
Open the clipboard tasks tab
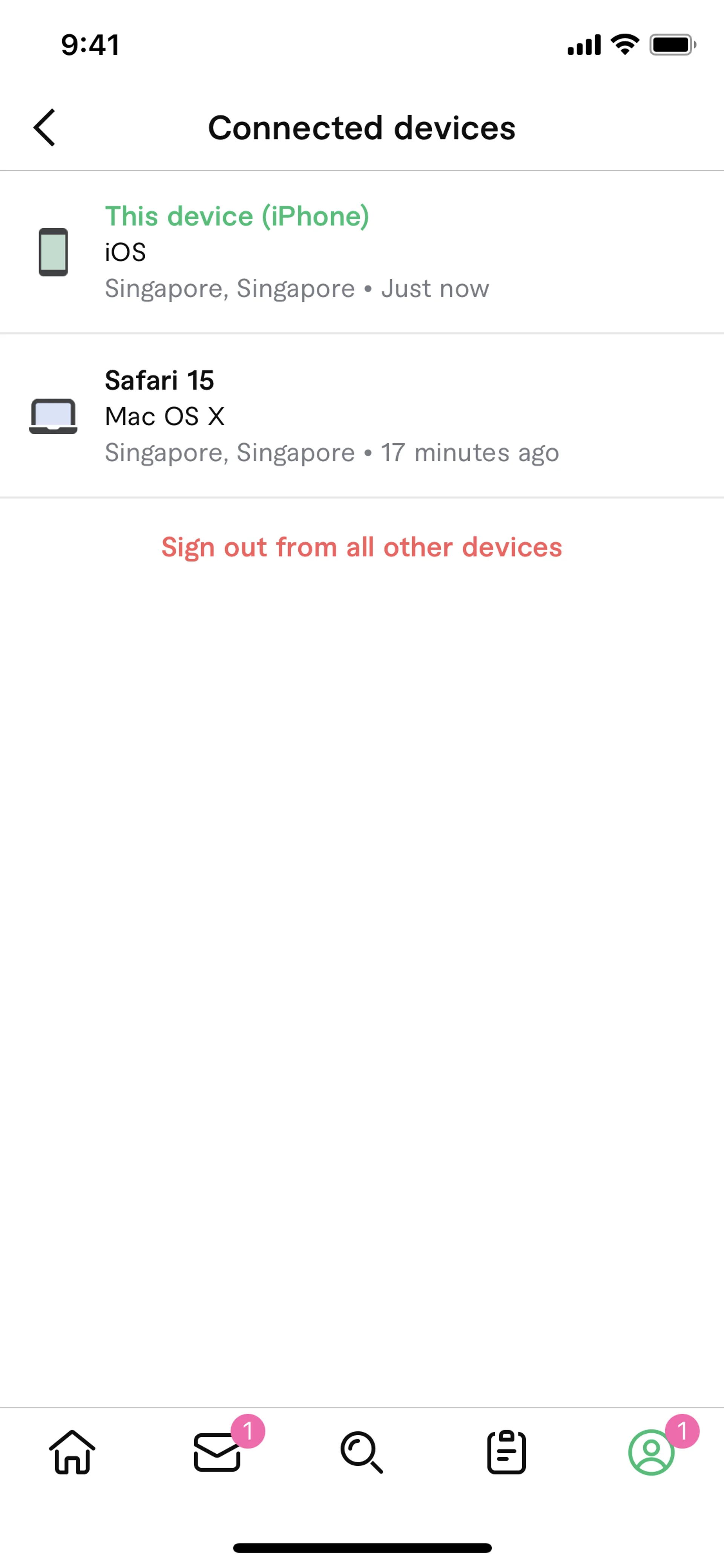(x=506, y=1452)
